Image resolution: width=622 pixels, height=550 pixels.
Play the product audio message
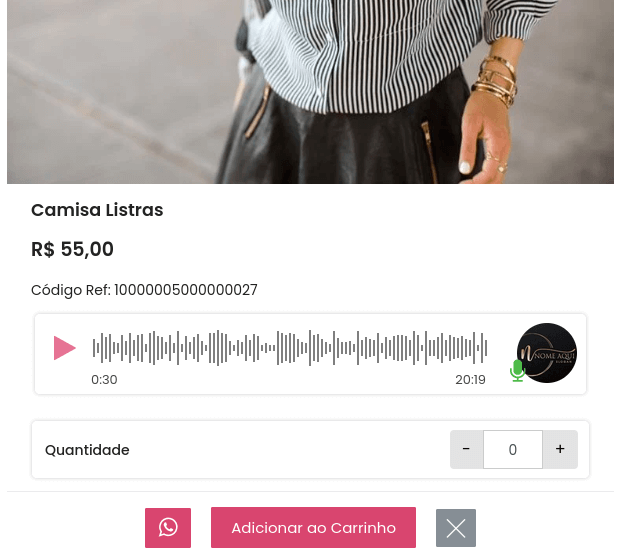[64, 348]
